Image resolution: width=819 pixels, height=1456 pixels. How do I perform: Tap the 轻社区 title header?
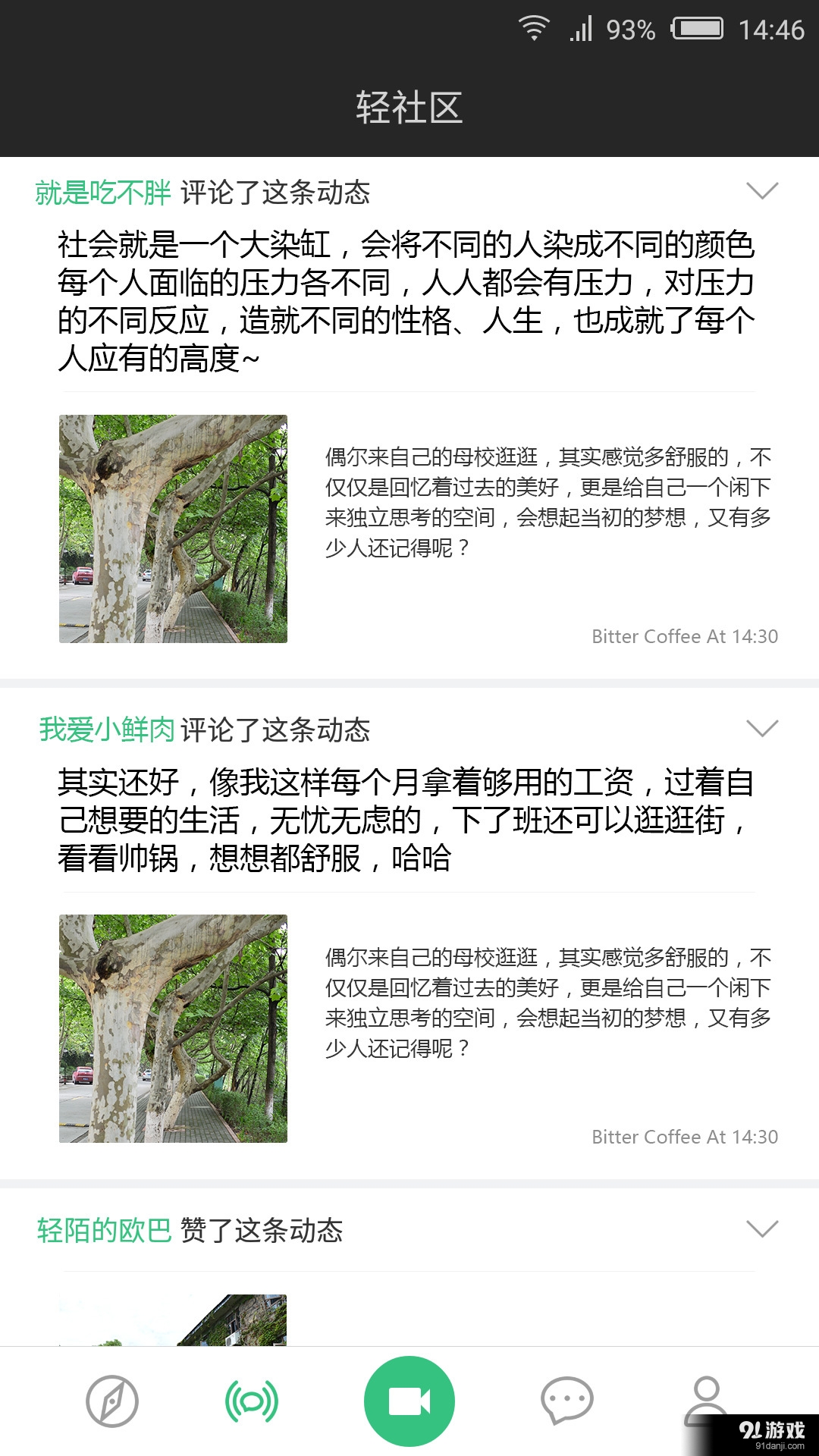(x=409, y=106)
